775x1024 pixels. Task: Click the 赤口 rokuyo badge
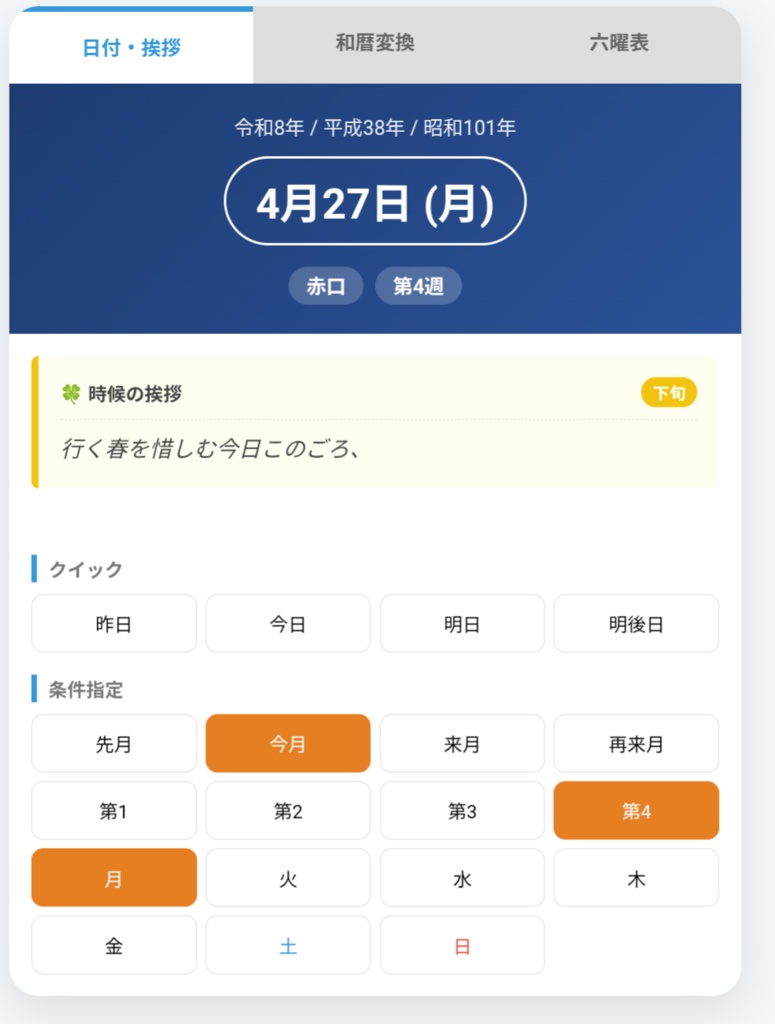(325, 285)
